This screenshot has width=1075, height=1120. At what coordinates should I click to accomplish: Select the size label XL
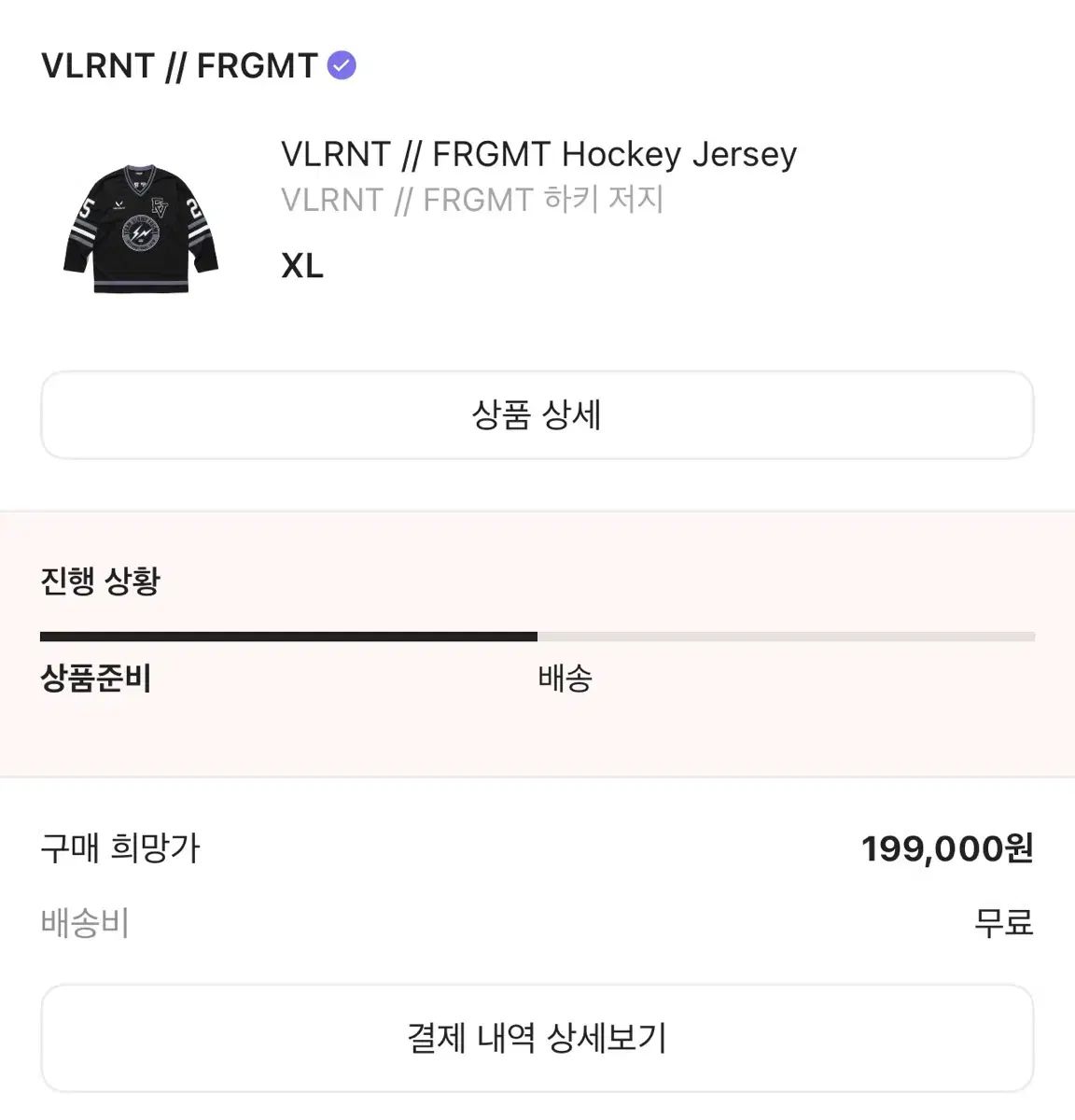point(300,268)
